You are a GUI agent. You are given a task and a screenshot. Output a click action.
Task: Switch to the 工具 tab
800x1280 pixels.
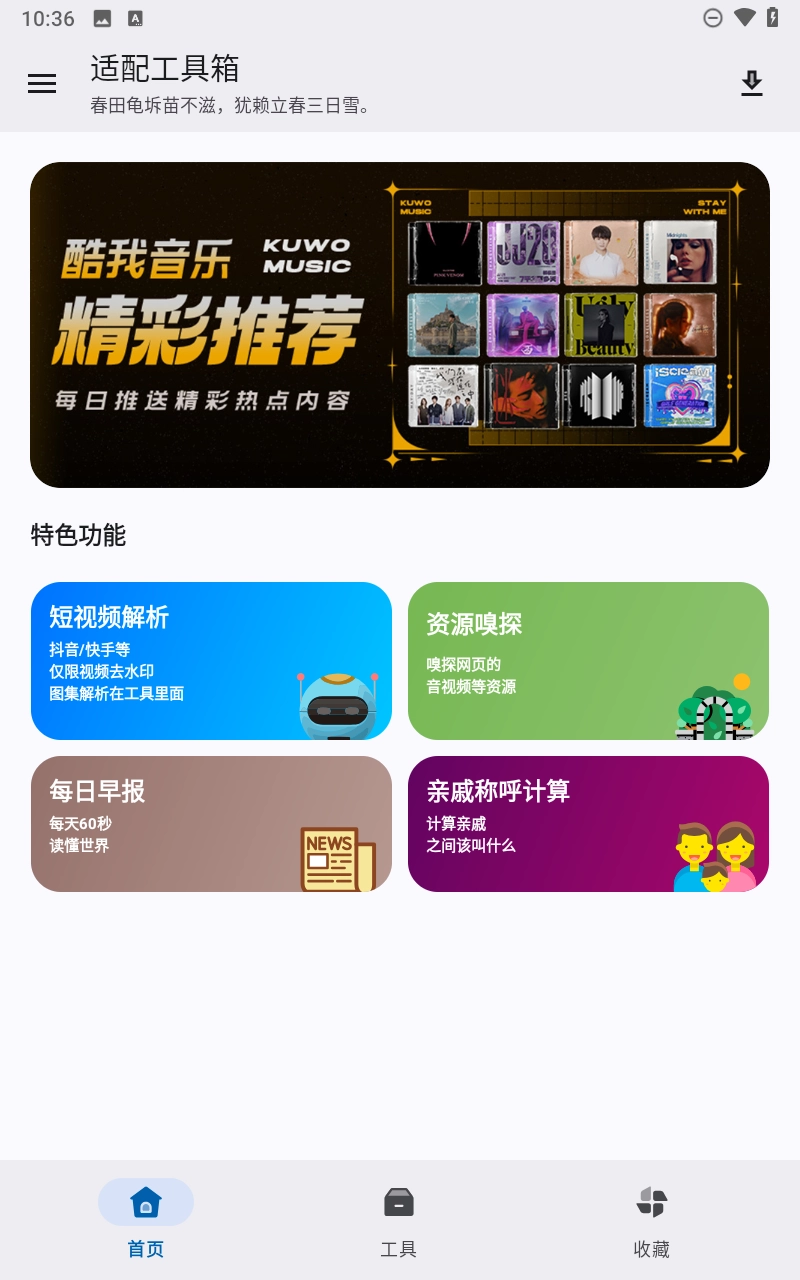[x=399, y=1219]
